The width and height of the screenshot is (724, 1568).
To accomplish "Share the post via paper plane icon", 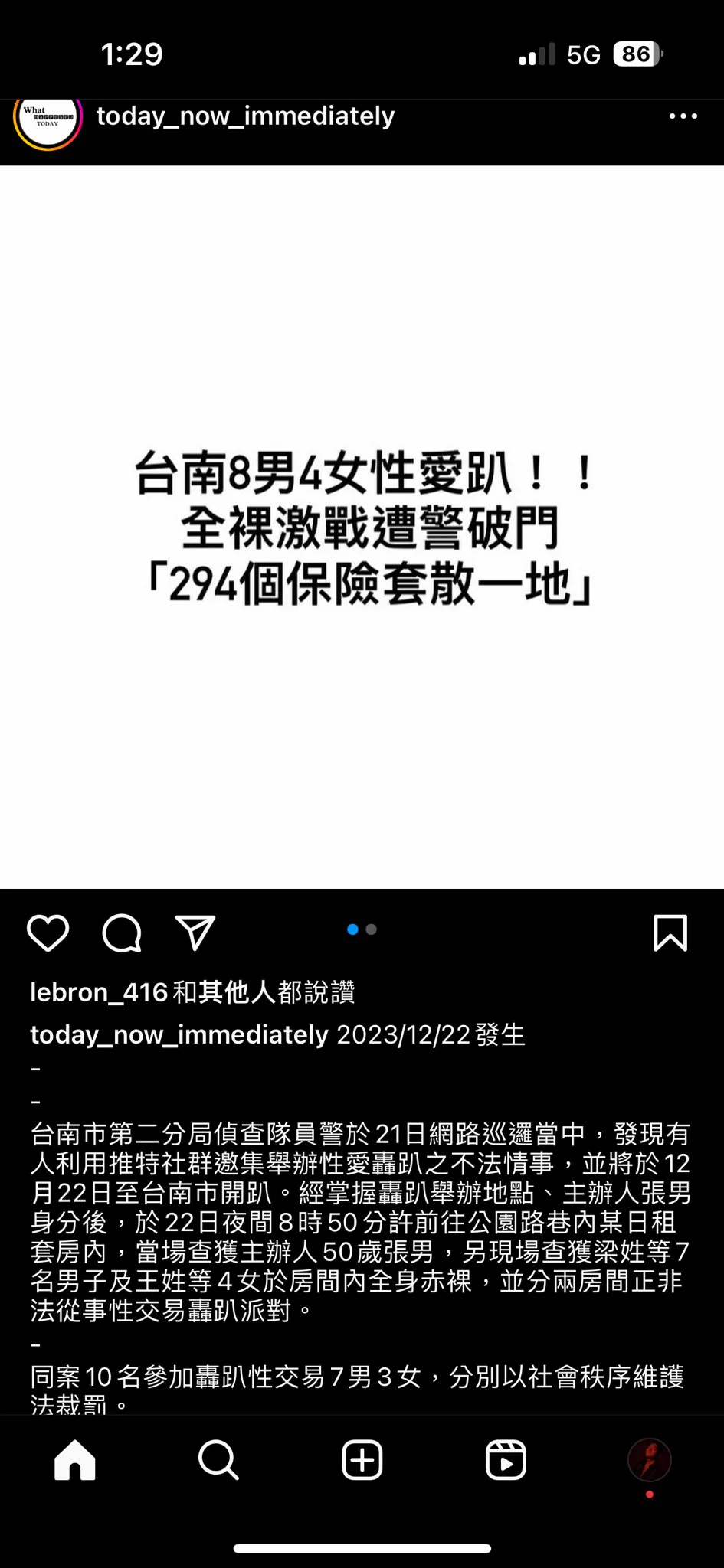I will coord(195,933).
